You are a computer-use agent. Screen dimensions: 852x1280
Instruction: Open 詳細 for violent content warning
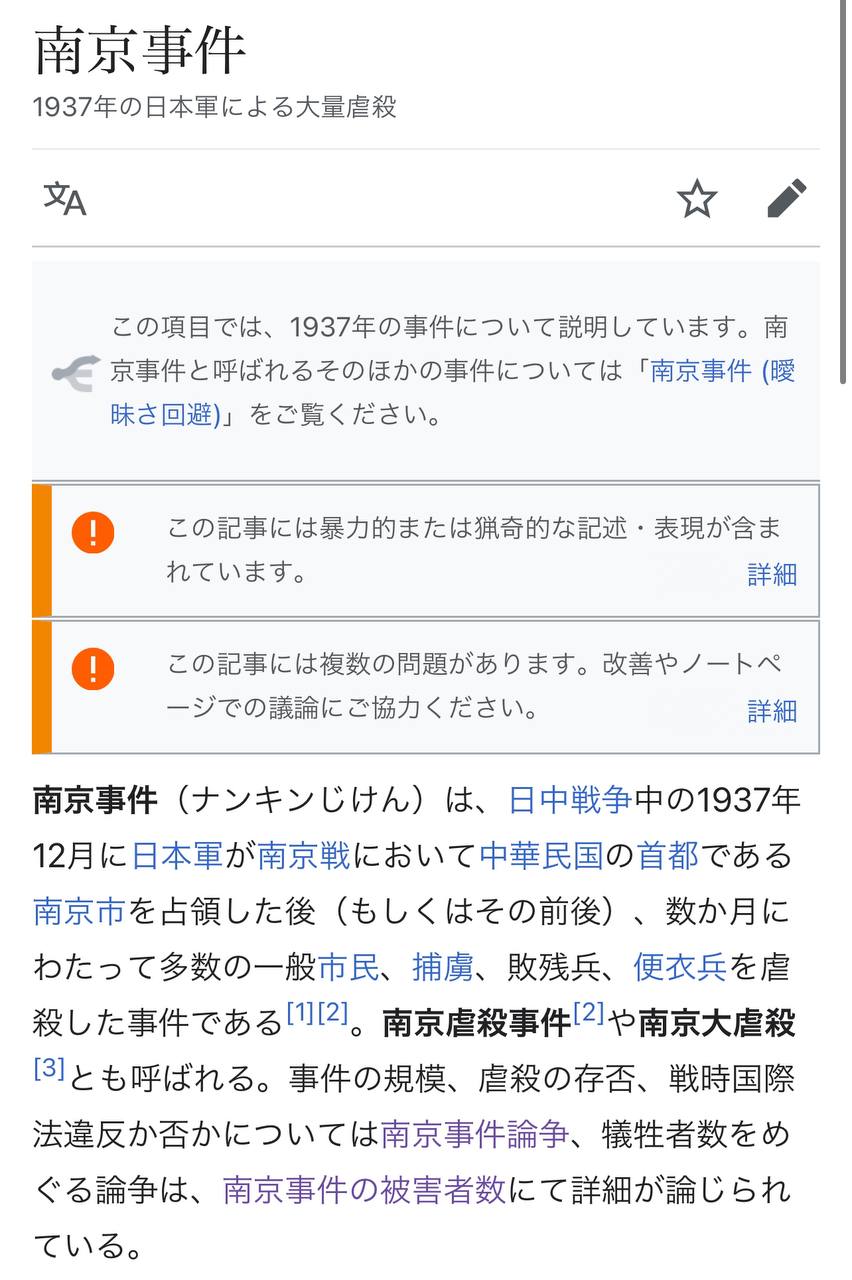772,574
